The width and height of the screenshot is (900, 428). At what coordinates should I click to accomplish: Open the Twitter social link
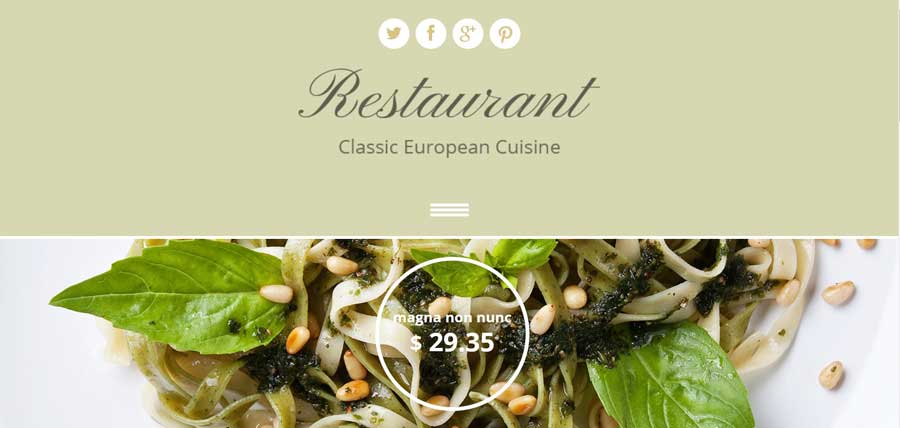tap(394, 34)
